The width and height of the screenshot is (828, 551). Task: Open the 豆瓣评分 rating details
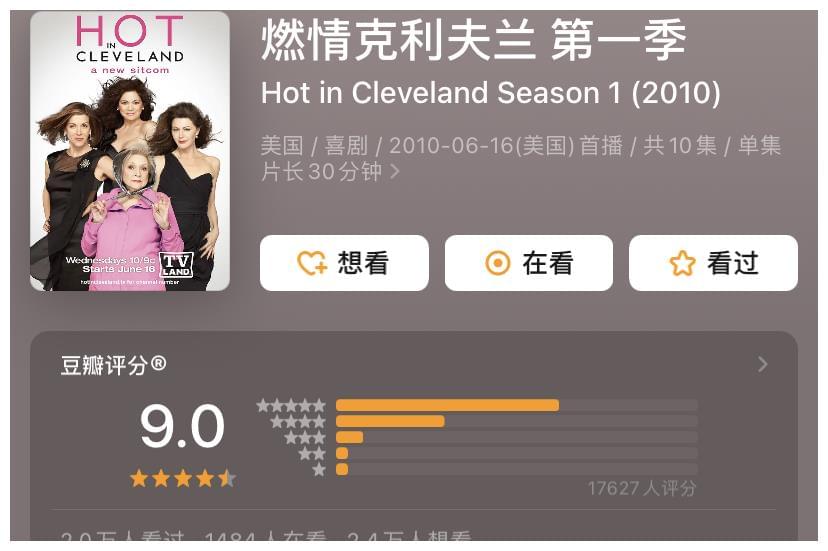tap(762, 364)
